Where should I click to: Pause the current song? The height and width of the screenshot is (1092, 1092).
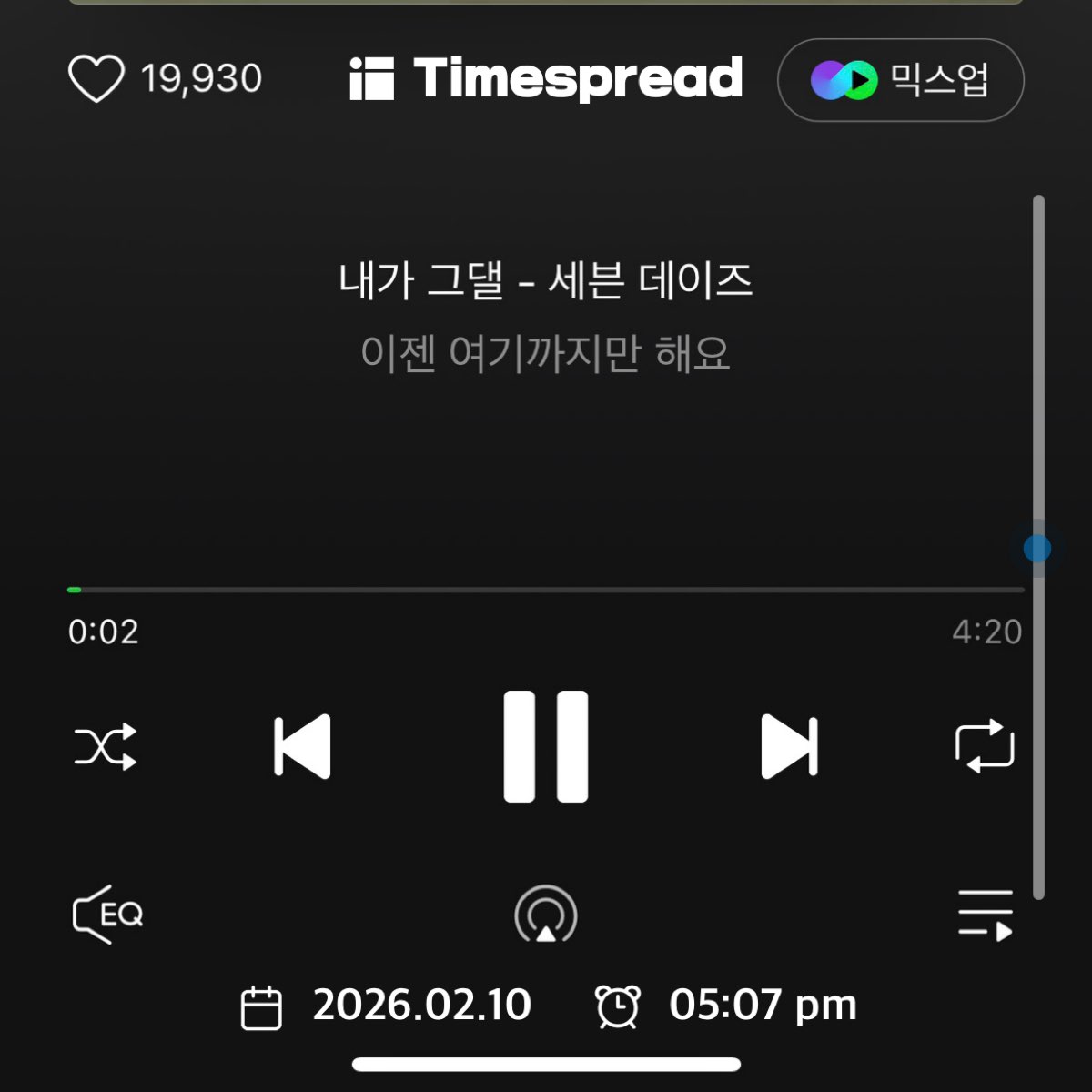546,747
